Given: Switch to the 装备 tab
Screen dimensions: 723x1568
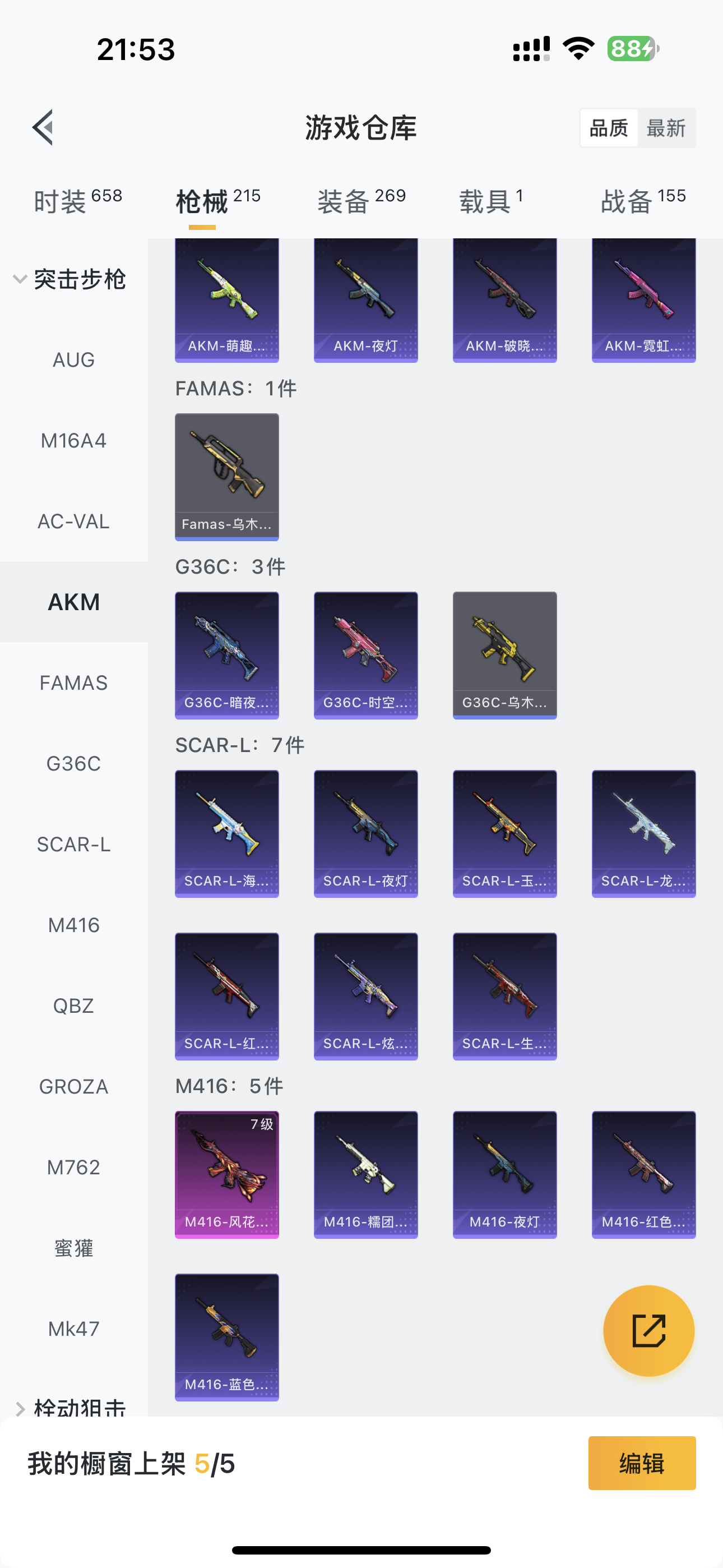Looking at the screenshot, I should (x=361, y=200).
